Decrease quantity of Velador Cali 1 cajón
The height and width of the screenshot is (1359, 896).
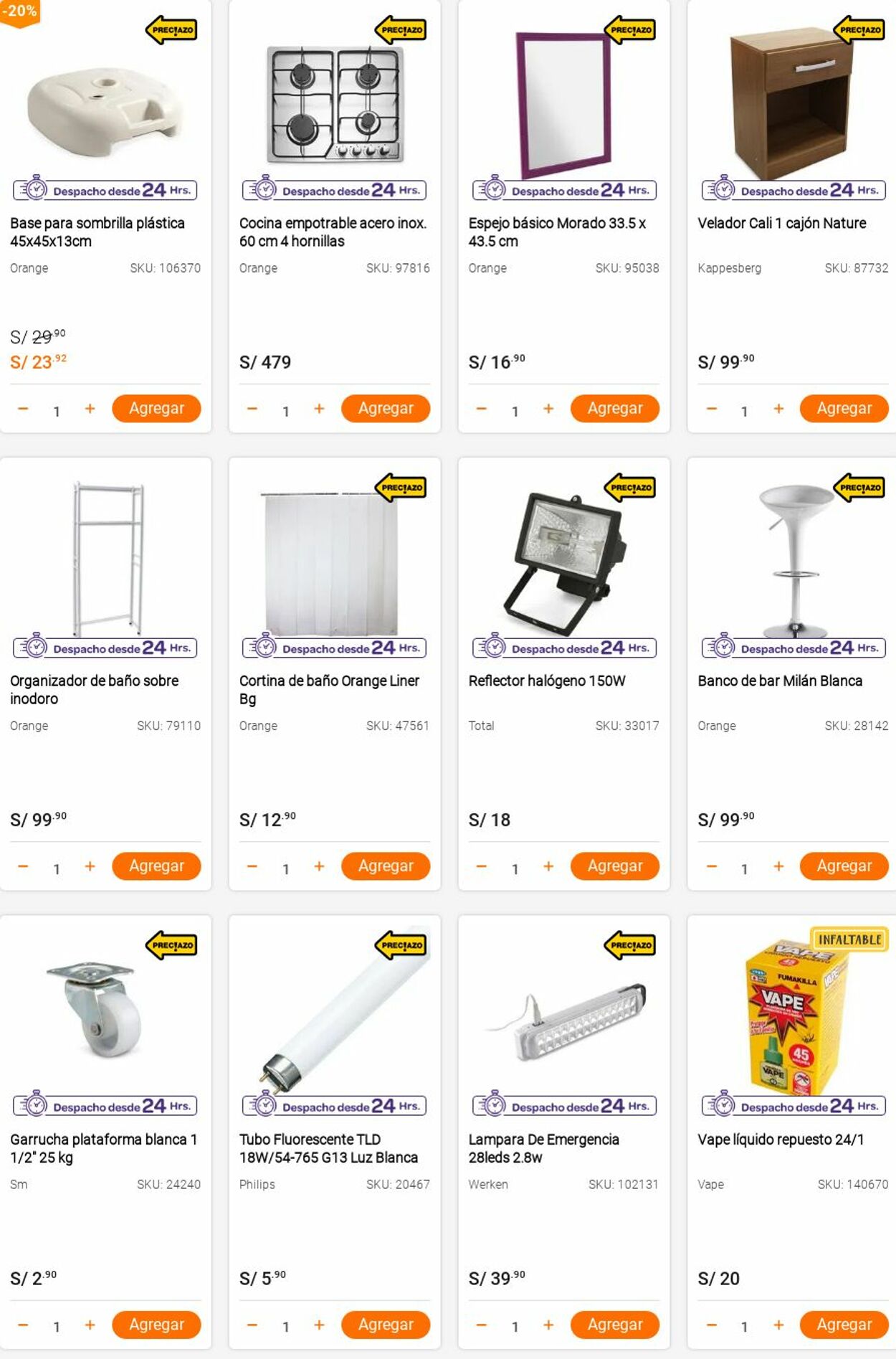pos(711,409)
